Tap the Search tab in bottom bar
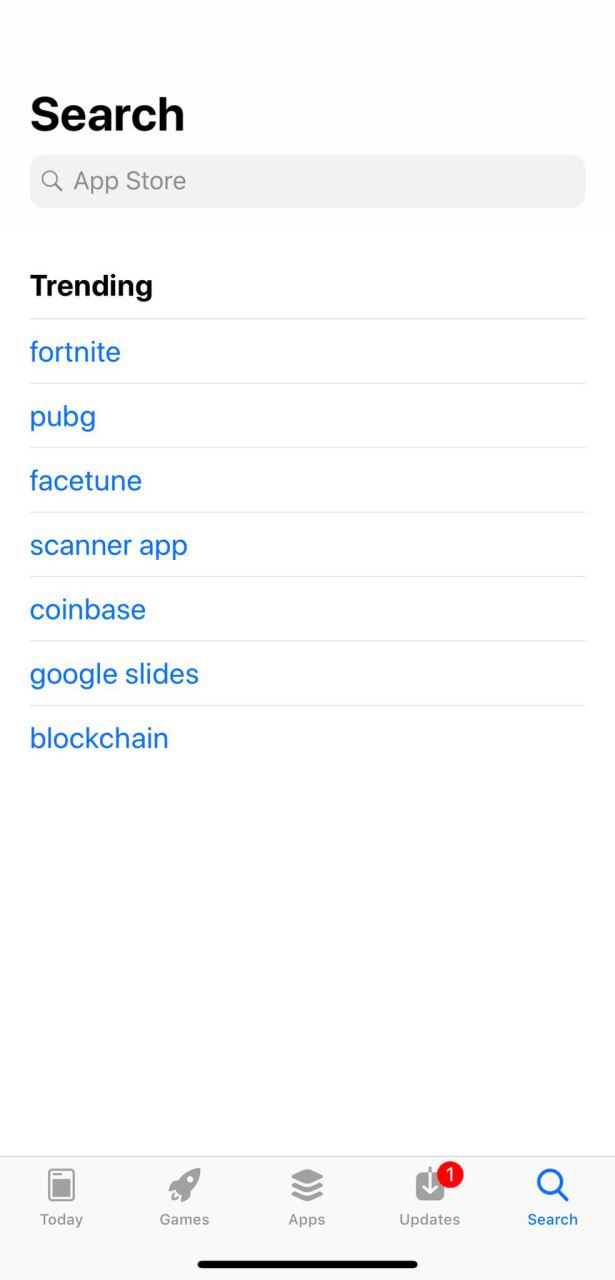This screenshot has width=615, height=1280. (553, 1198)
